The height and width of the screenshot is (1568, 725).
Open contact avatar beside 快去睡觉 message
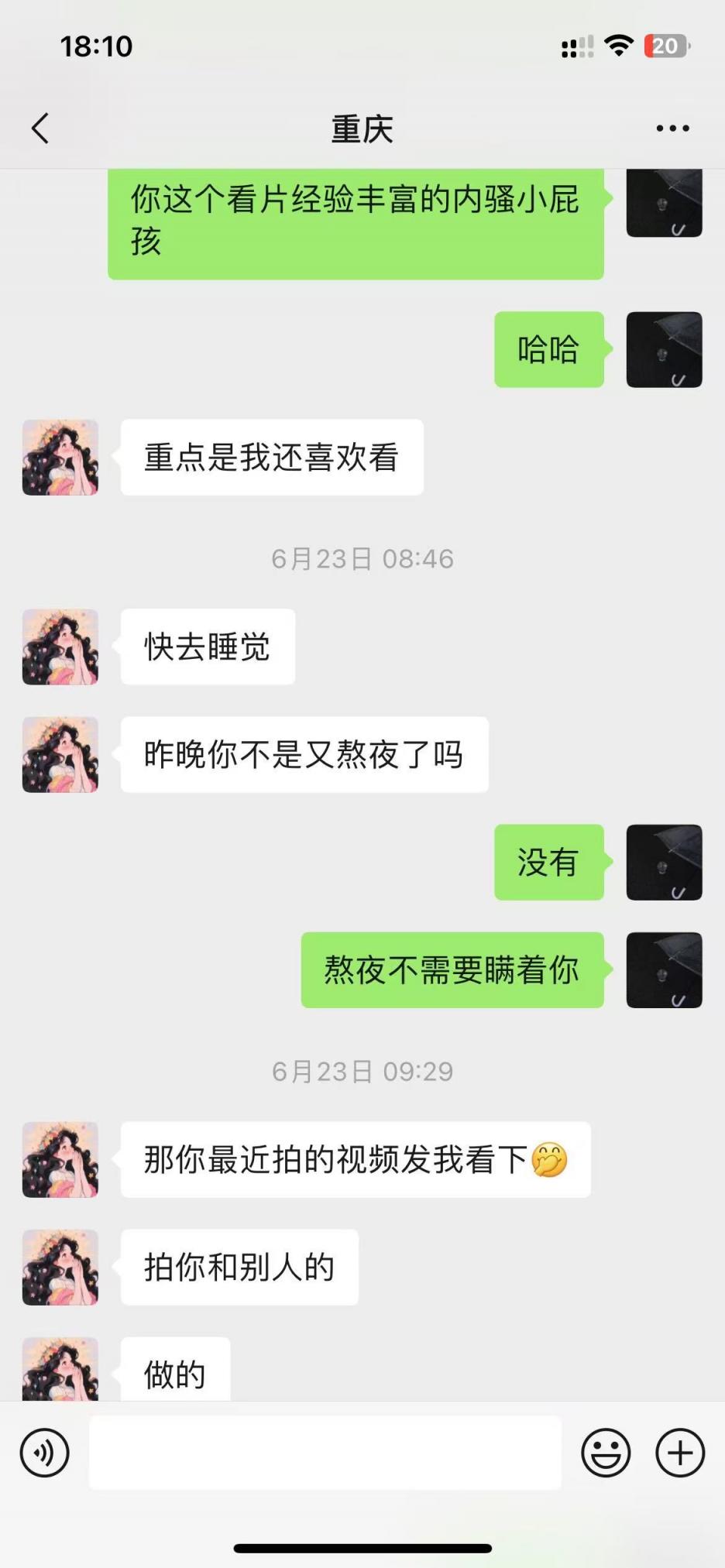pyautogui.click(x=60, y=647)
